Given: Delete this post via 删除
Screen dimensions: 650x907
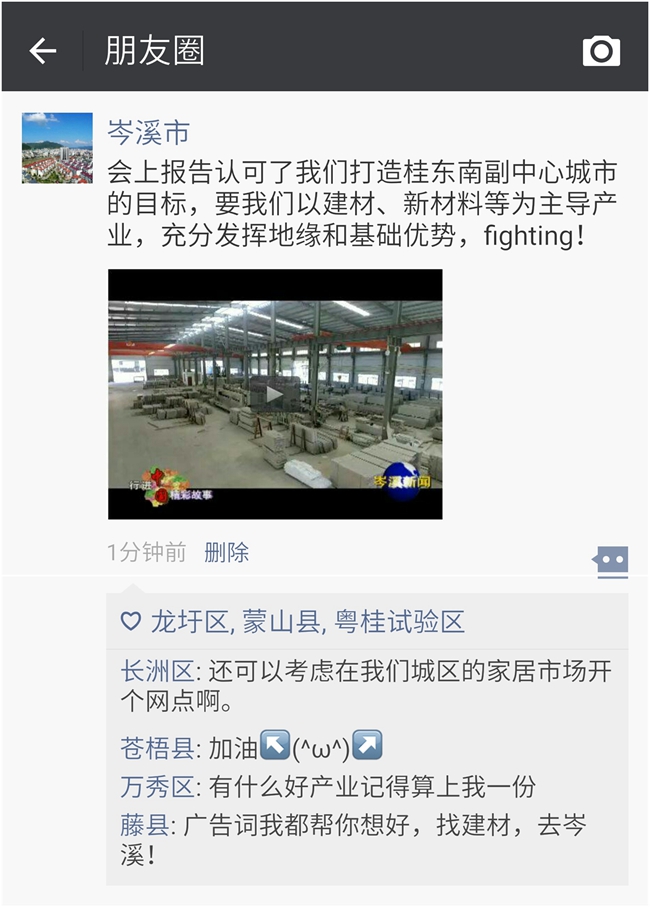Looking at the screenshot, I should [x=226, y=552].
